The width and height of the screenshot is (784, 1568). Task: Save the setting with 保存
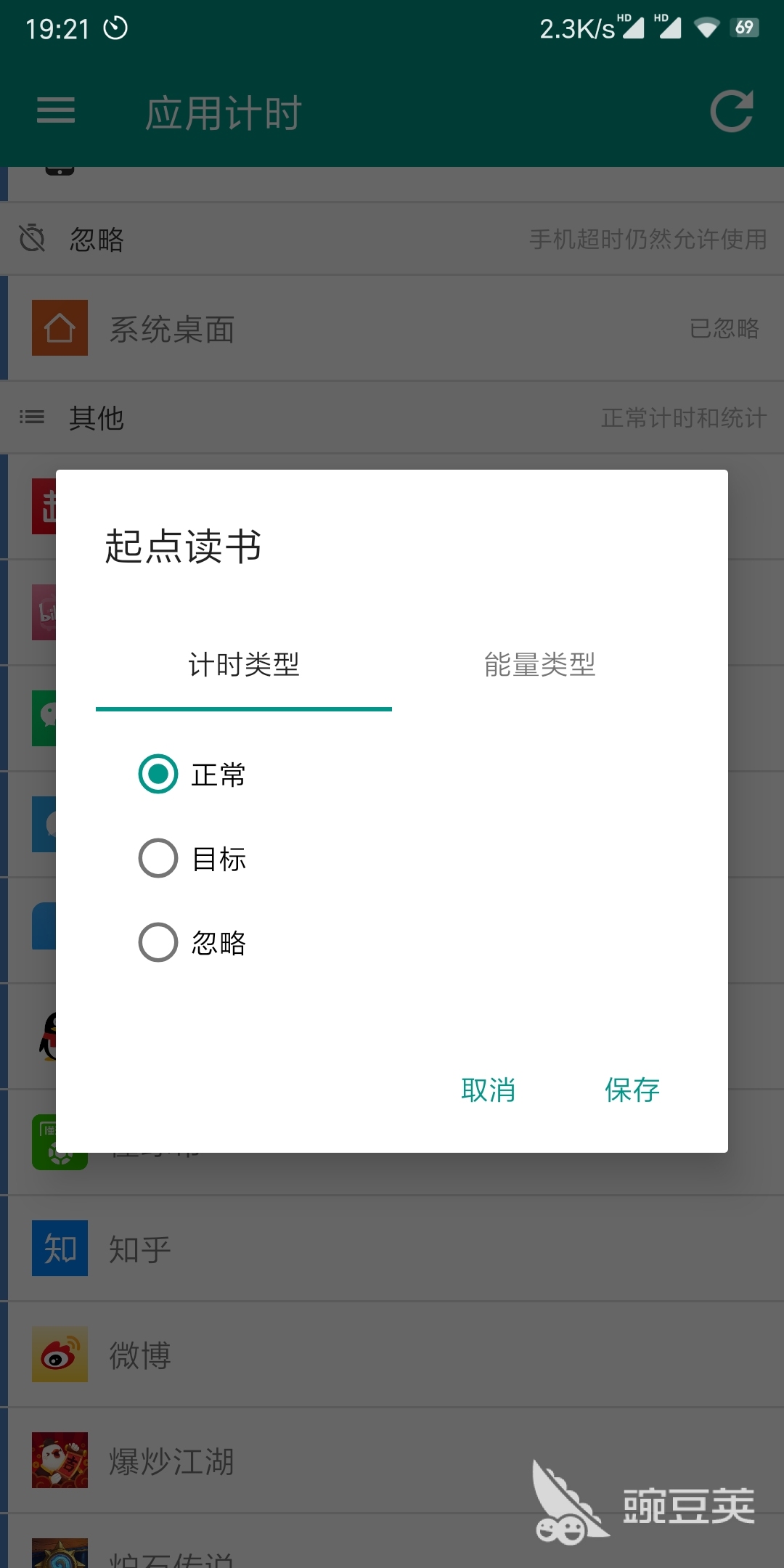tap(632, 1090)
